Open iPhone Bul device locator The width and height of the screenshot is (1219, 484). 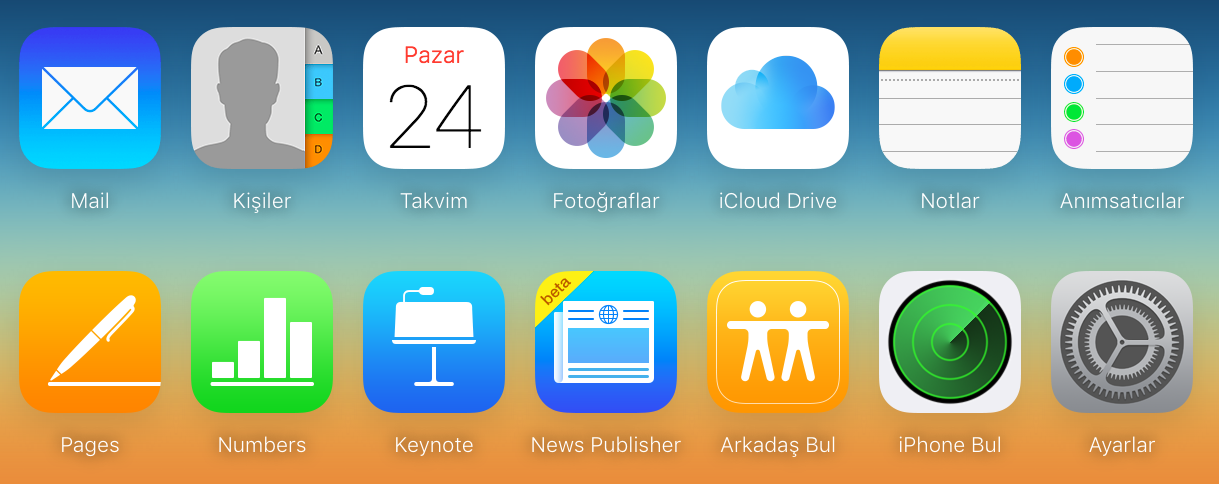click(950, 342)
